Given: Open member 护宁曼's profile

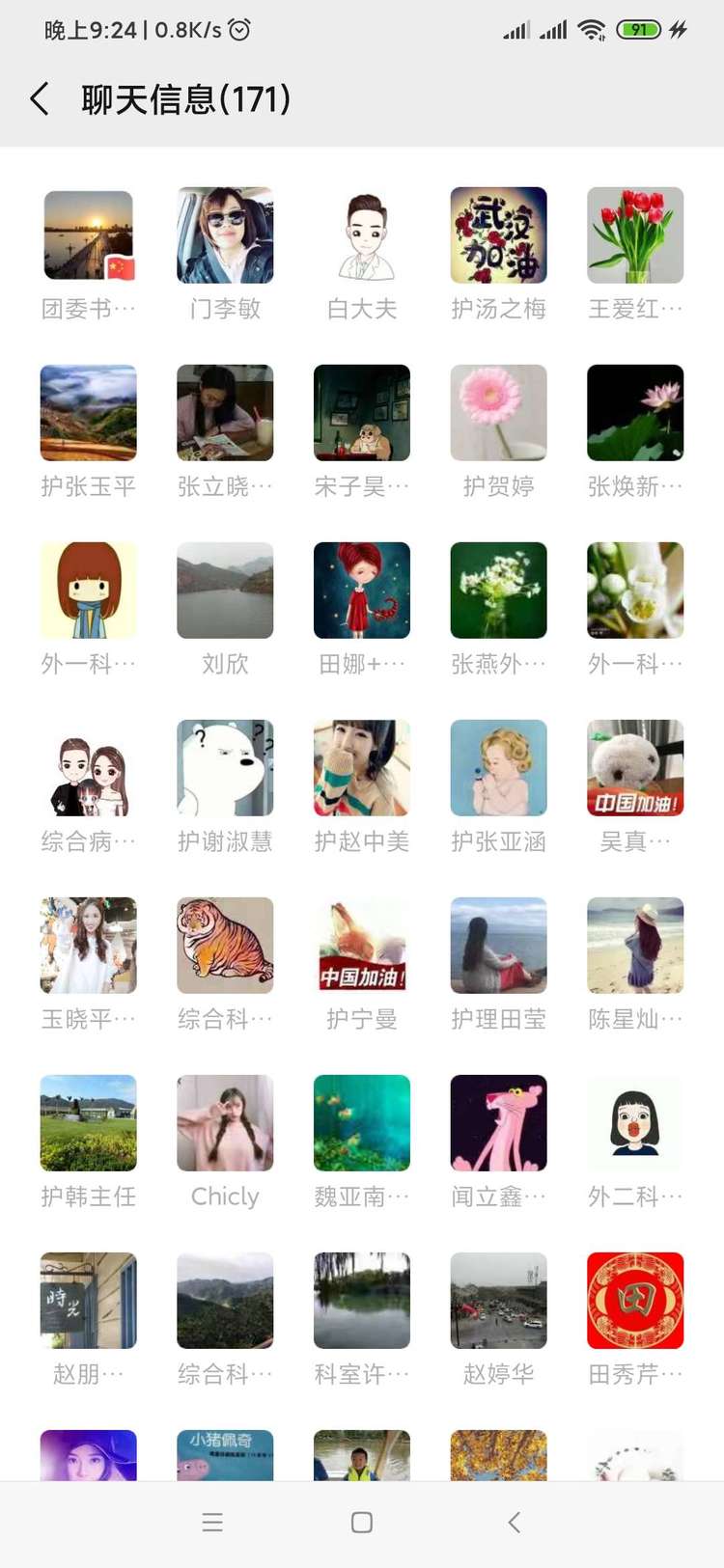Looking at the screenshot, I should point(362,946).
